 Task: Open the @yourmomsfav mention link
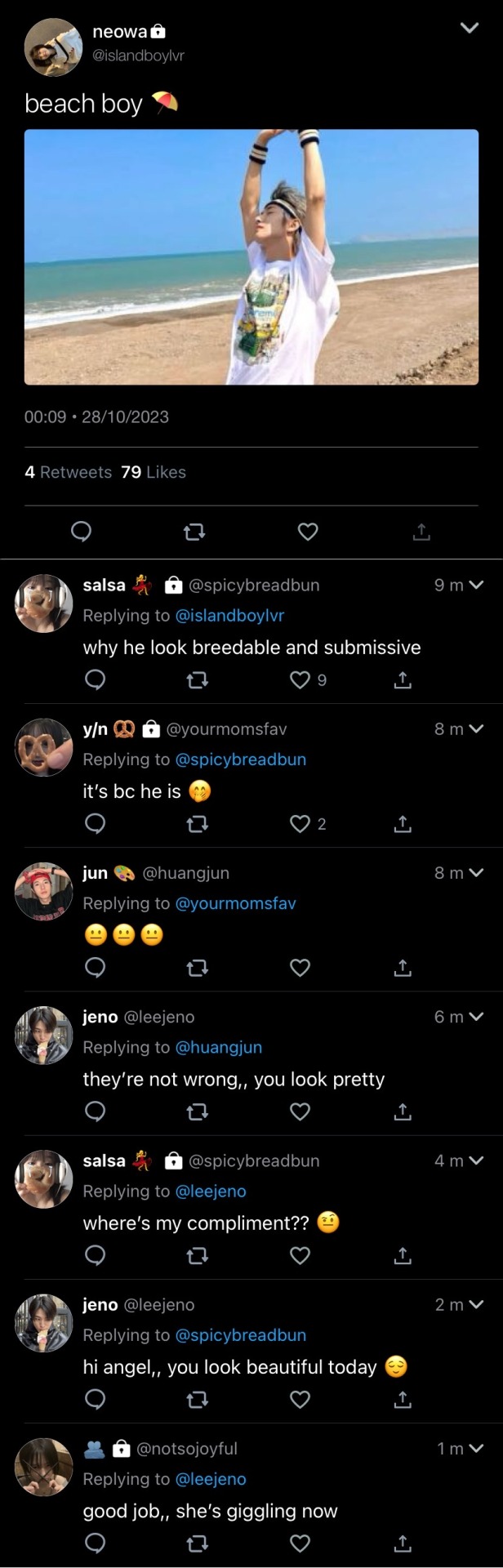[x=235, y=903]
